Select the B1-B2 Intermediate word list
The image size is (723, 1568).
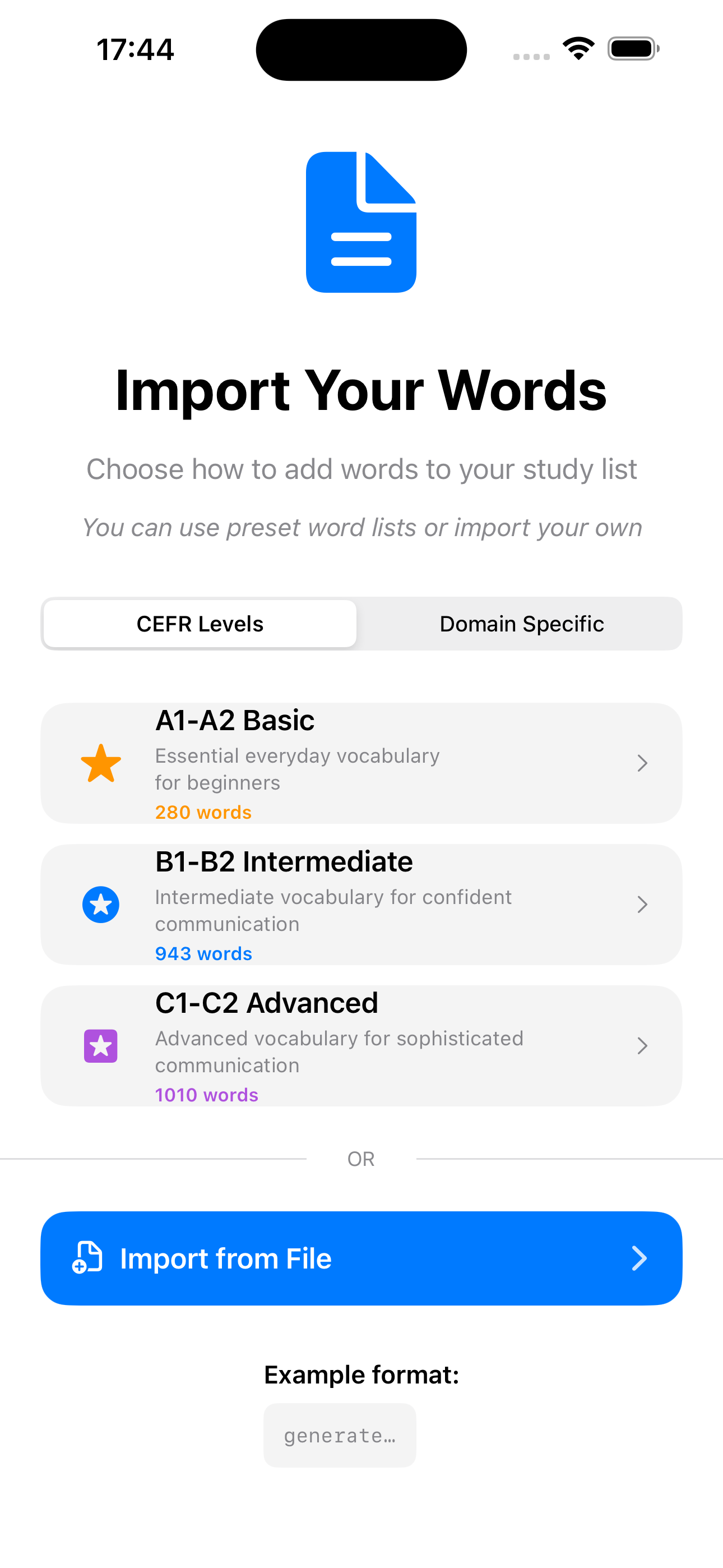[x=361, y=905]
